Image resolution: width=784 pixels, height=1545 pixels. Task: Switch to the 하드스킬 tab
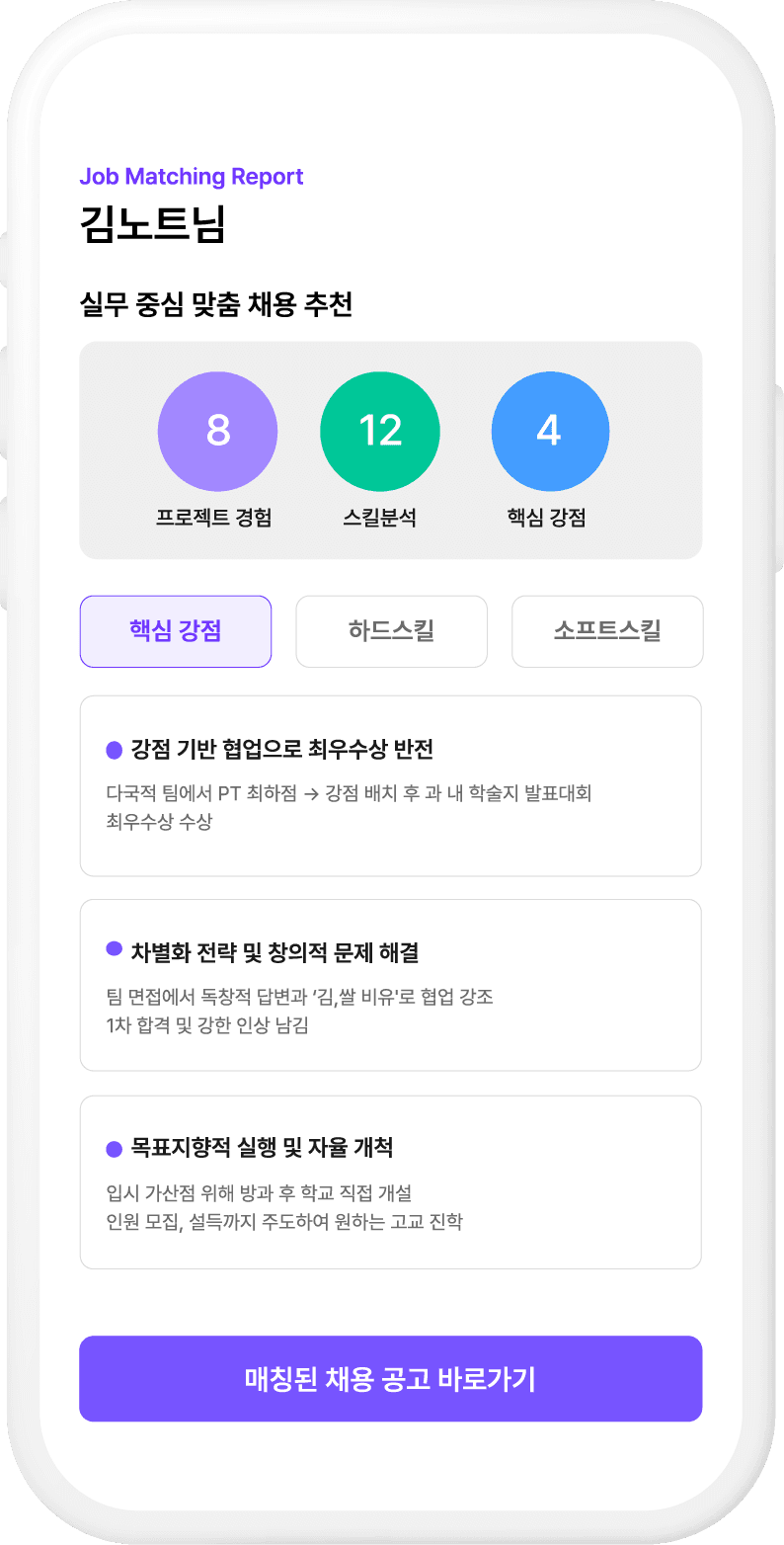click(391, 631)
